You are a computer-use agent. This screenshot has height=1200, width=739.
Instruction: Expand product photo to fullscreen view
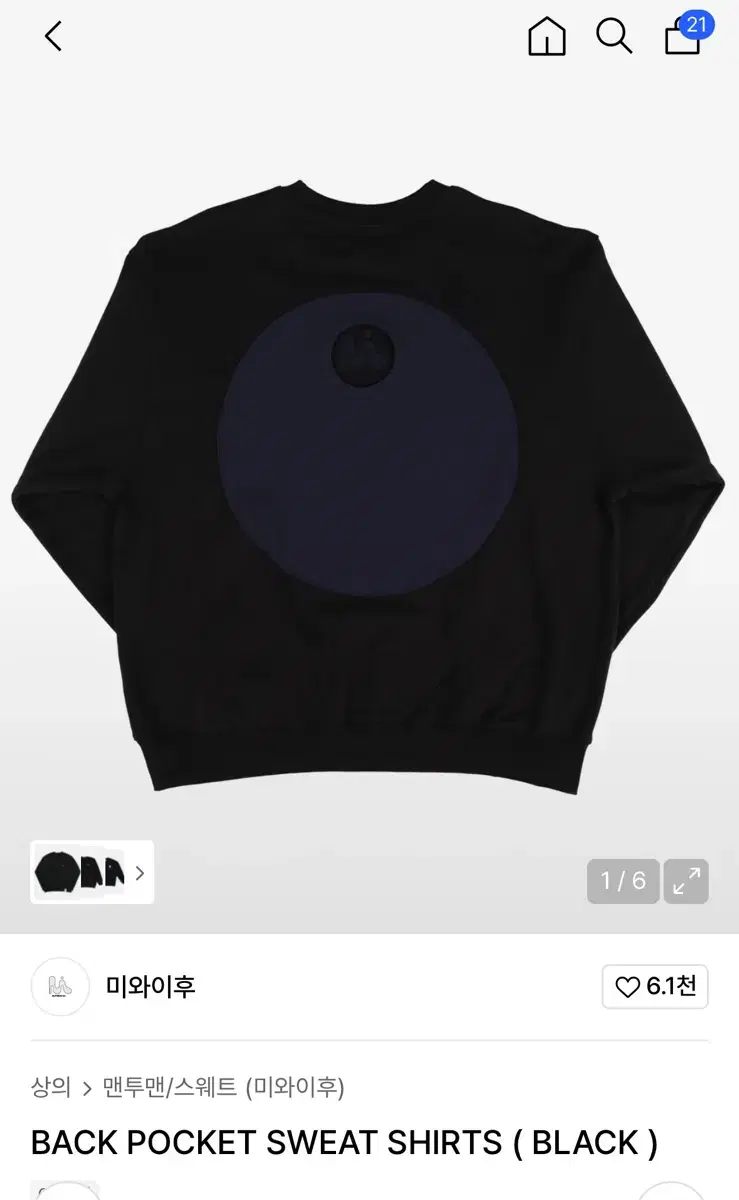point(686,881)
